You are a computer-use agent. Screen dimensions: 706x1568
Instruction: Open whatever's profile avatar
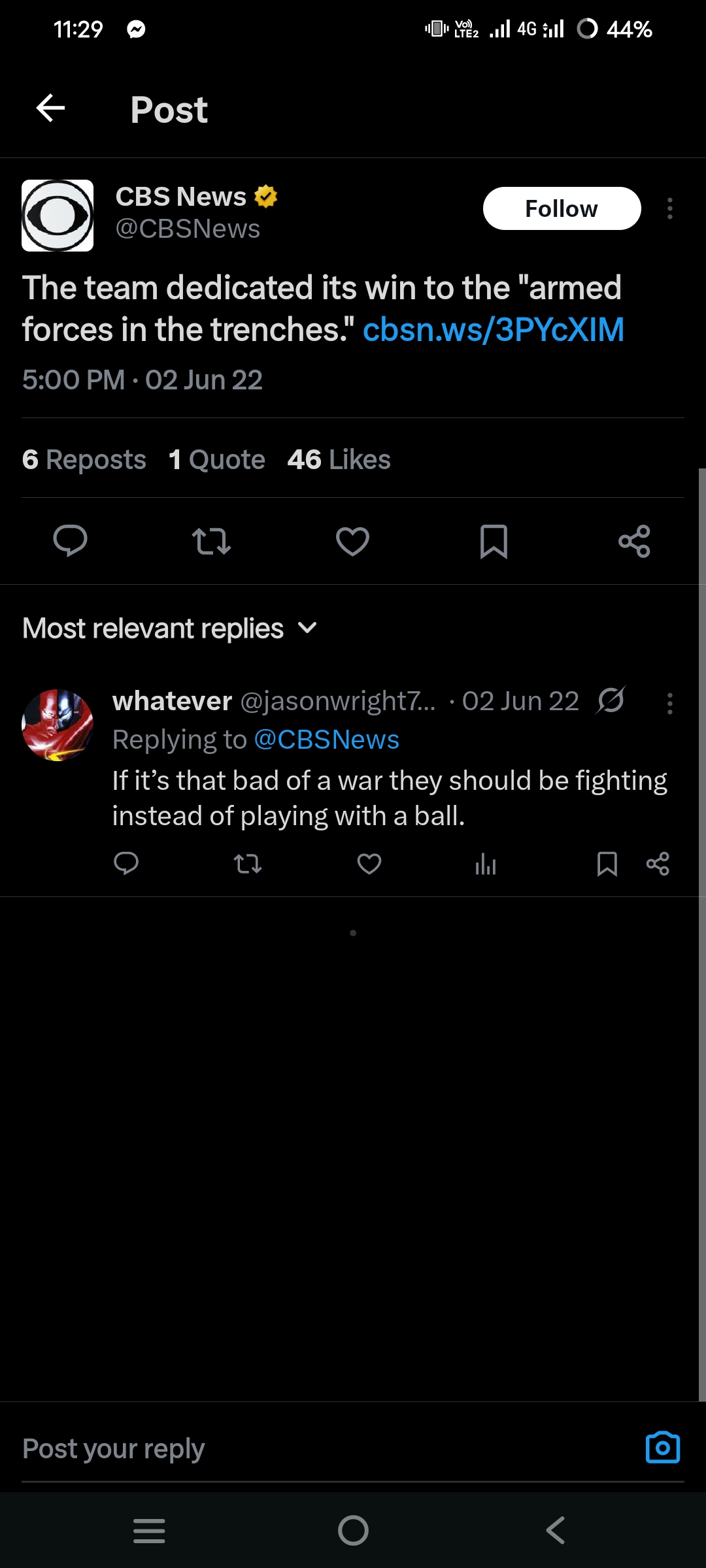(x=58, y=725)
